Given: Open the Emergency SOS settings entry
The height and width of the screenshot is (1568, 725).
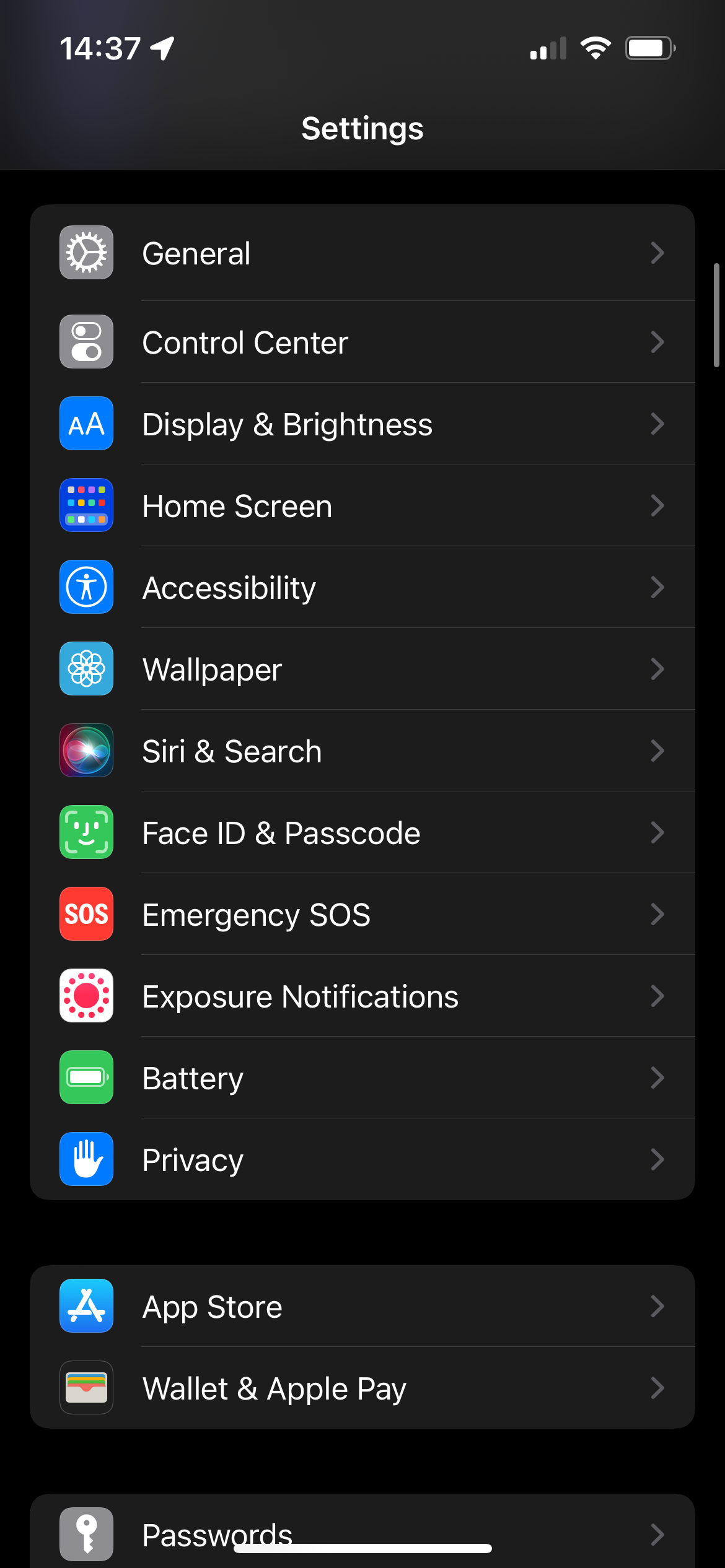Looking at the screenshot, I should click(x=255, y=914).
